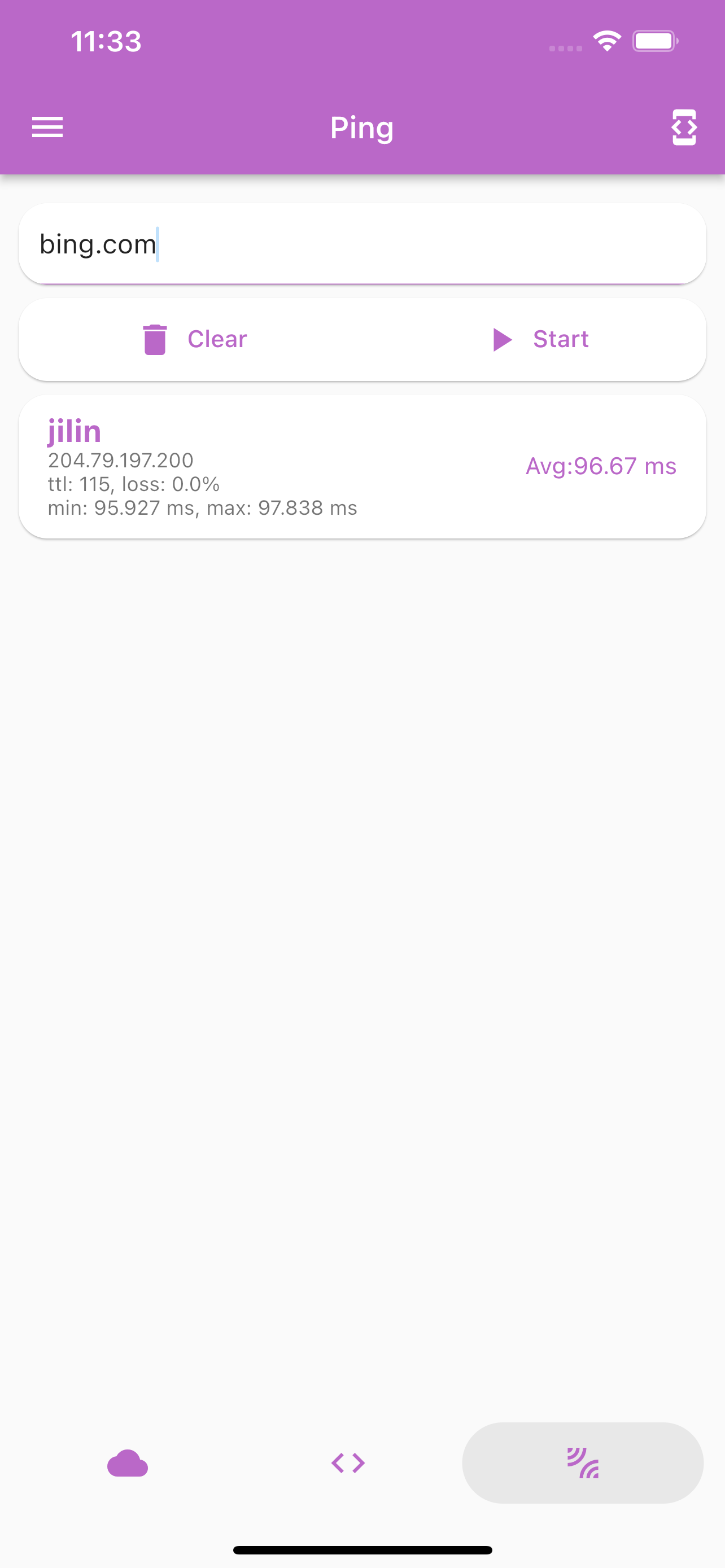The image size is (725, 1568).
Task: Clear the ping results
Action: 195,339
